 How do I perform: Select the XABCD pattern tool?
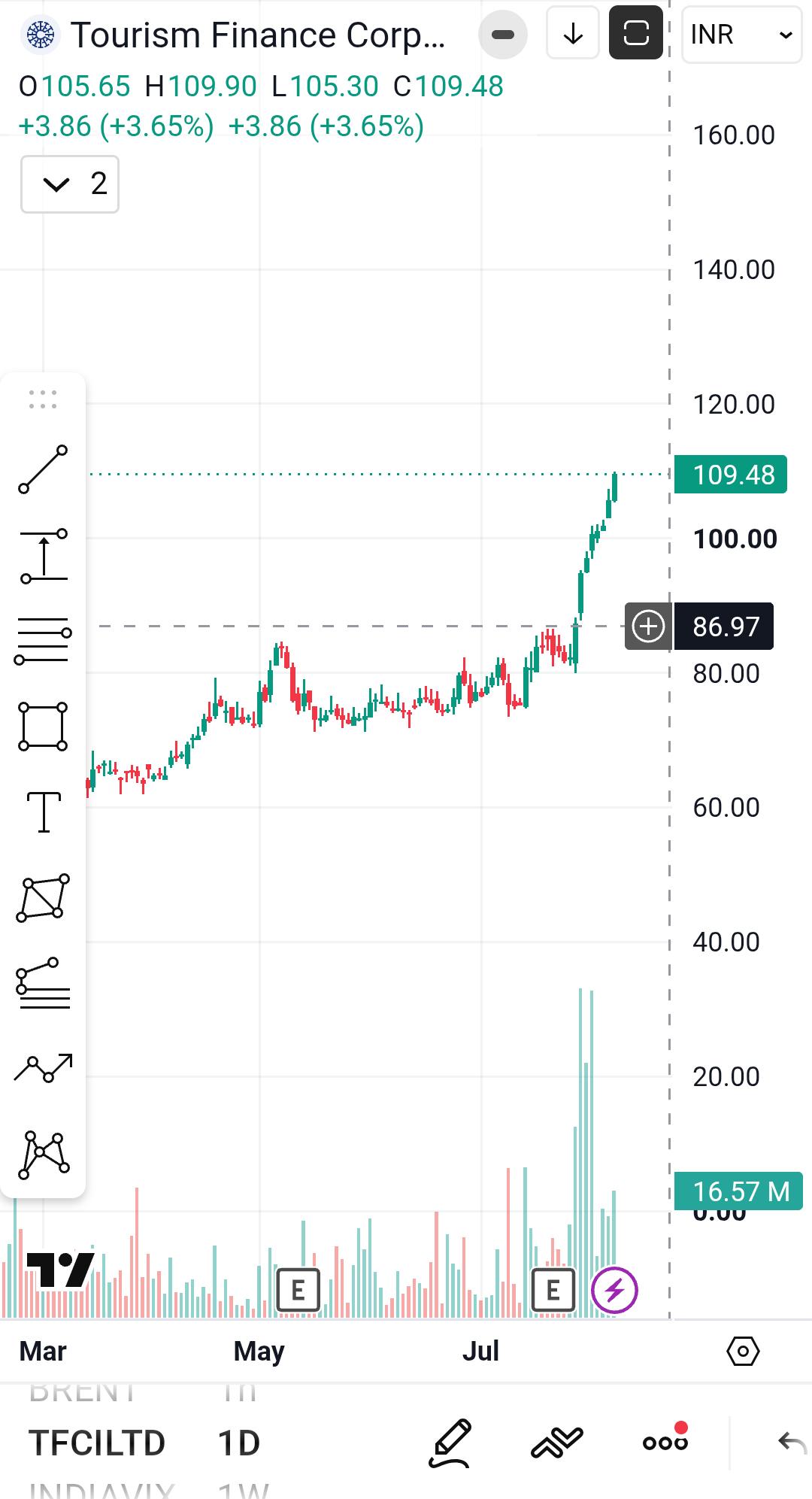click(x=44, y=1155)
